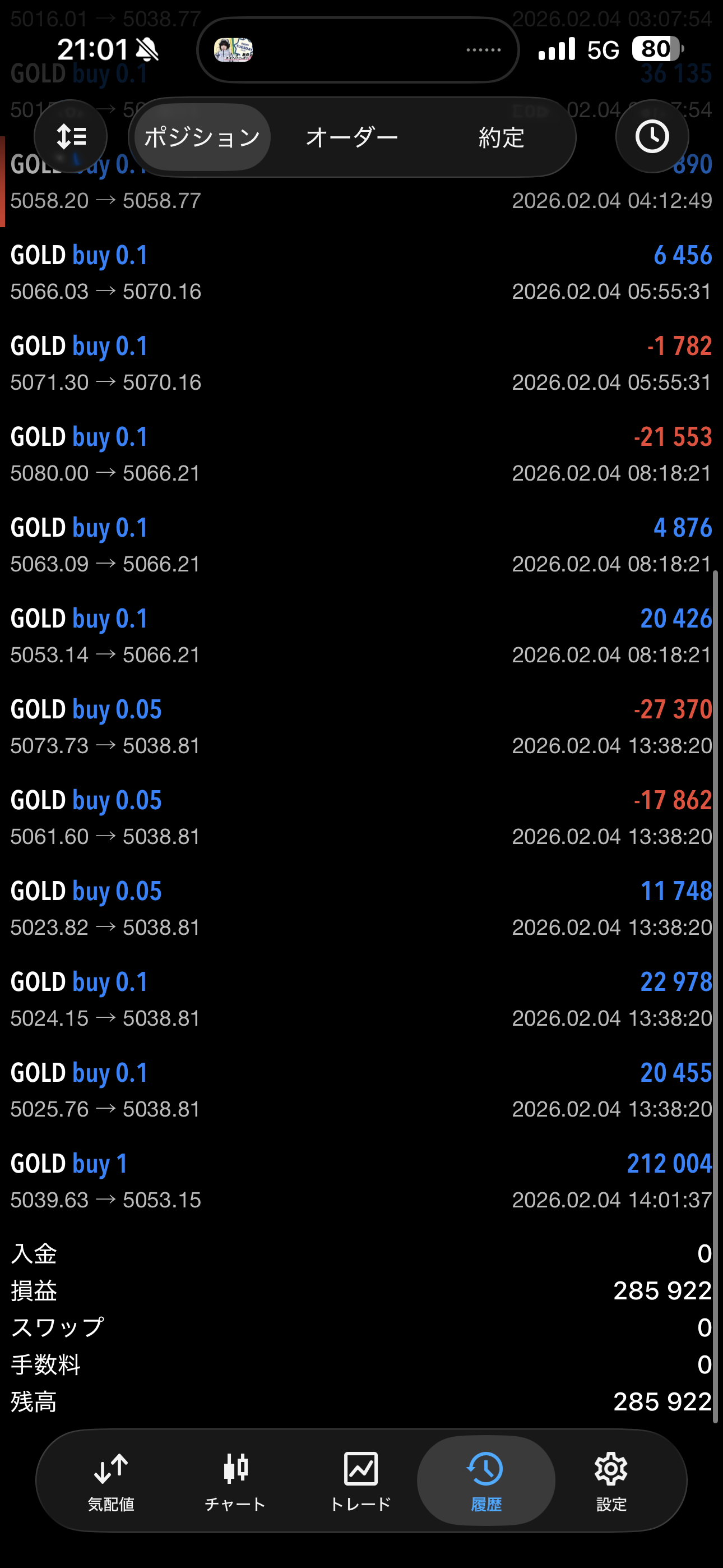Open the GOLD trade with 20 455 profit
This screenshot has height=1568, width=723.
[x=361, y=1090]
